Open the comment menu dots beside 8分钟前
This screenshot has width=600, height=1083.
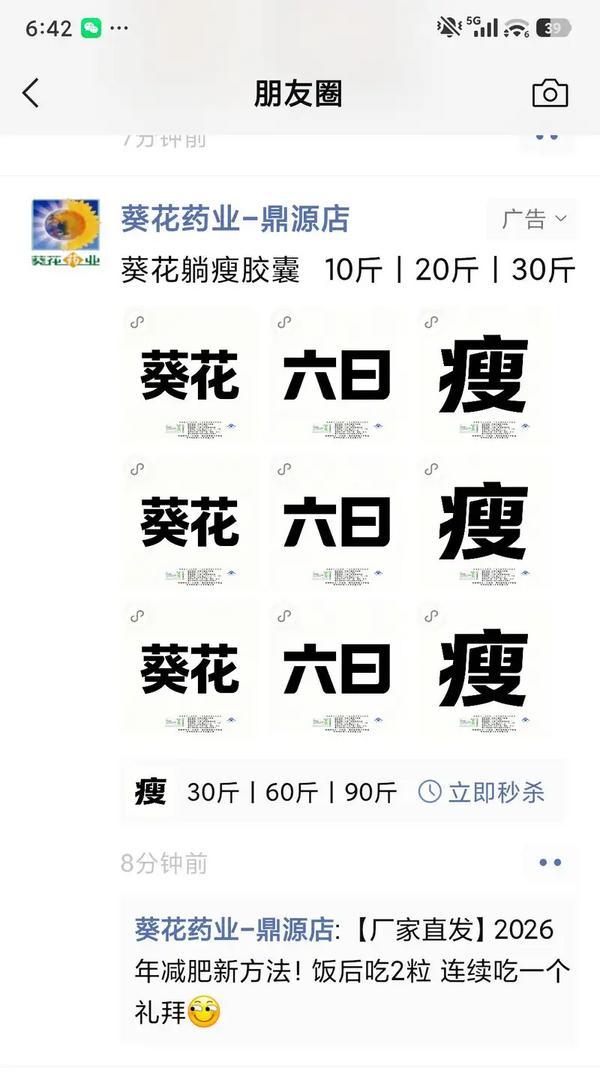pyautogui.click(x=550, y=862)
